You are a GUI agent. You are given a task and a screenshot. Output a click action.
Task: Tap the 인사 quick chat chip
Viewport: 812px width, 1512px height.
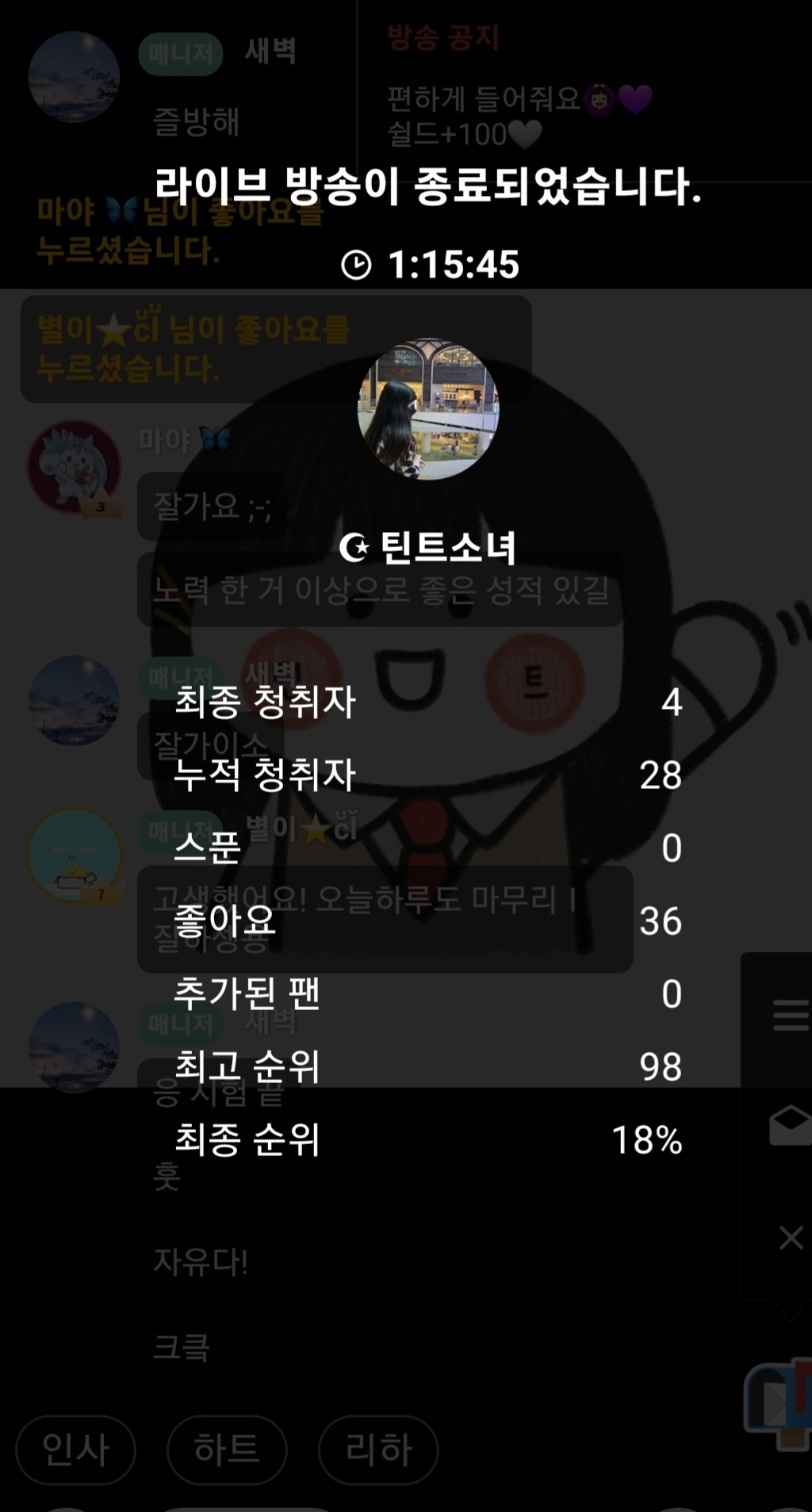tap(75, 1449)
